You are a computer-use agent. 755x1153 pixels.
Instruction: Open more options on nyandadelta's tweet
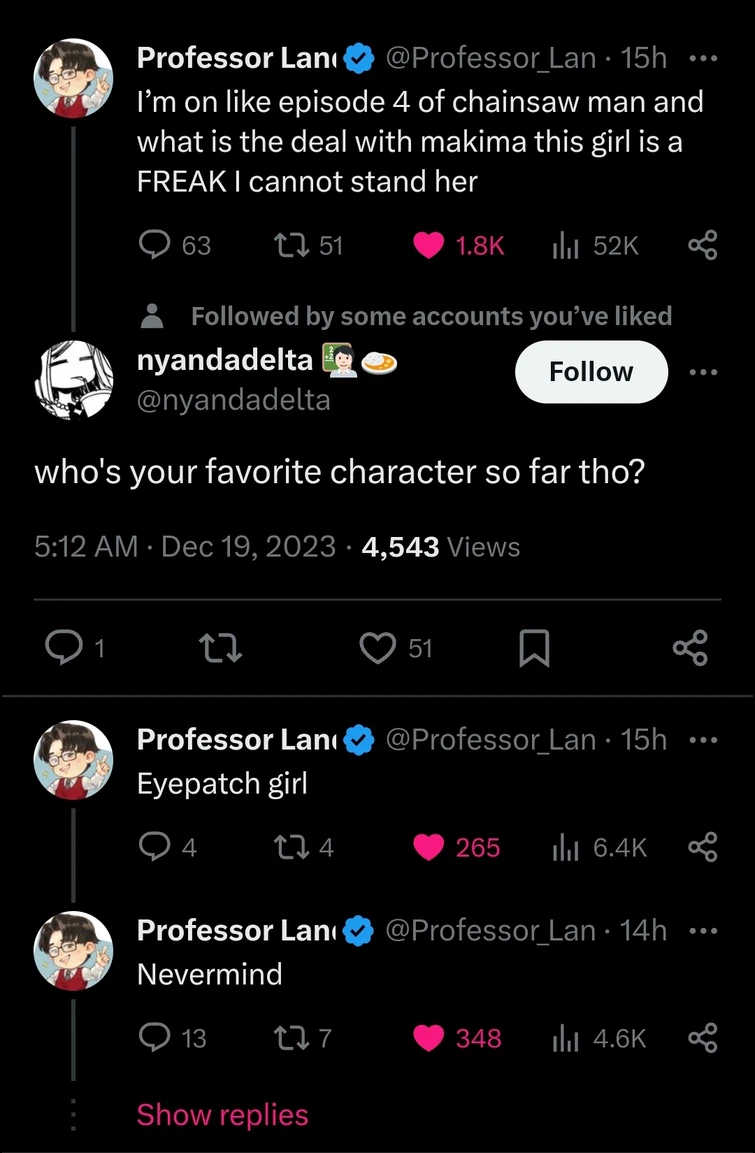click(704, 371)
